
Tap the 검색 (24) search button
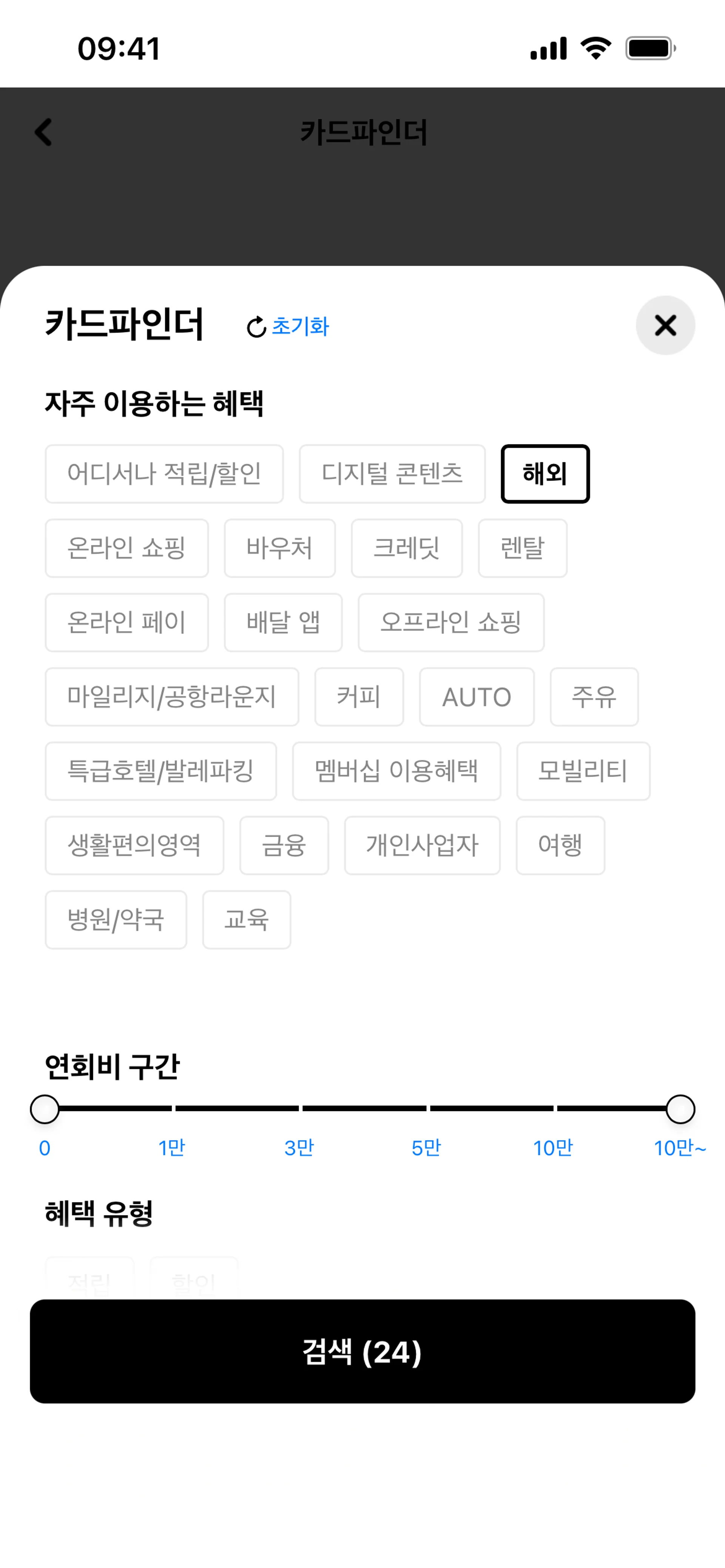click(x=362, y=1351)
